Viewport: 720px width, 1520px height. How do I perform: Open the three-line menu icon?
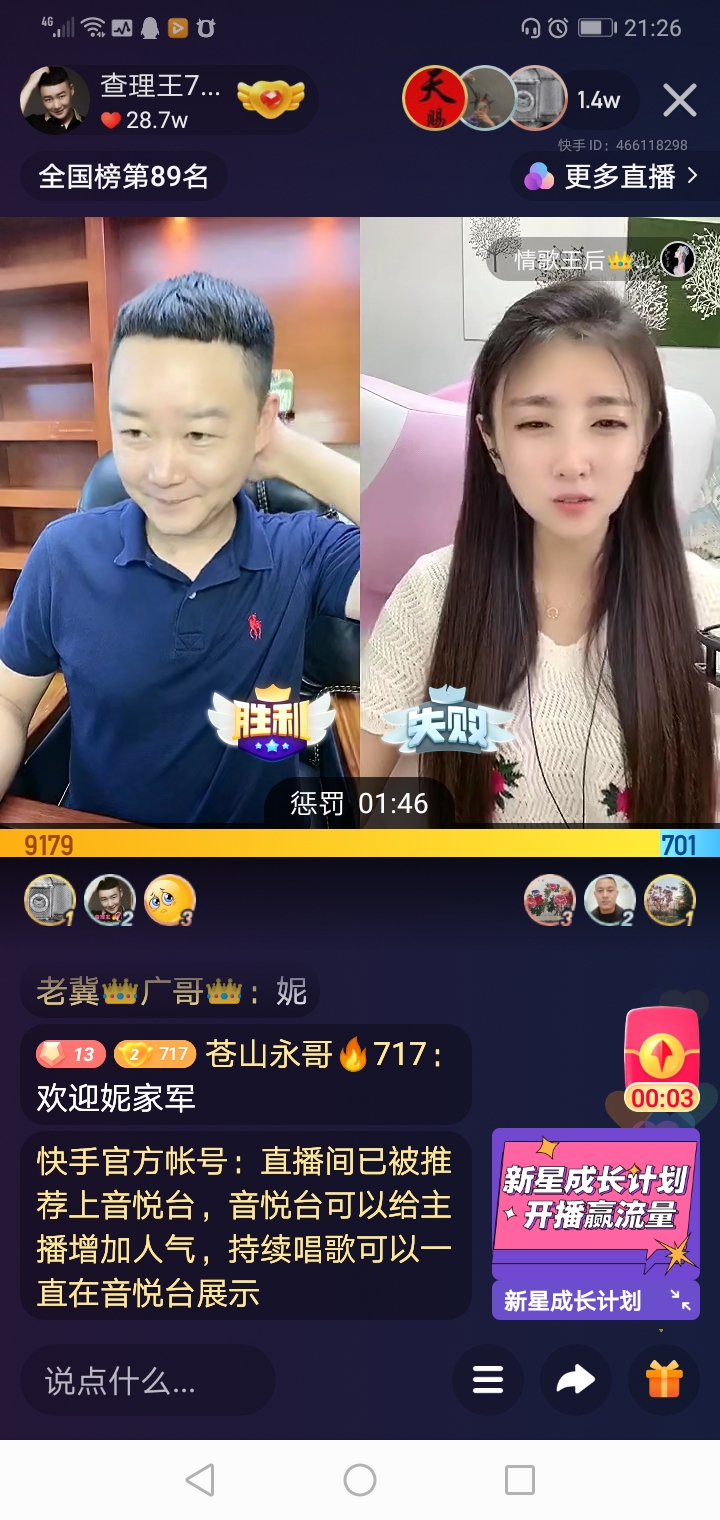click(487, 1381)
